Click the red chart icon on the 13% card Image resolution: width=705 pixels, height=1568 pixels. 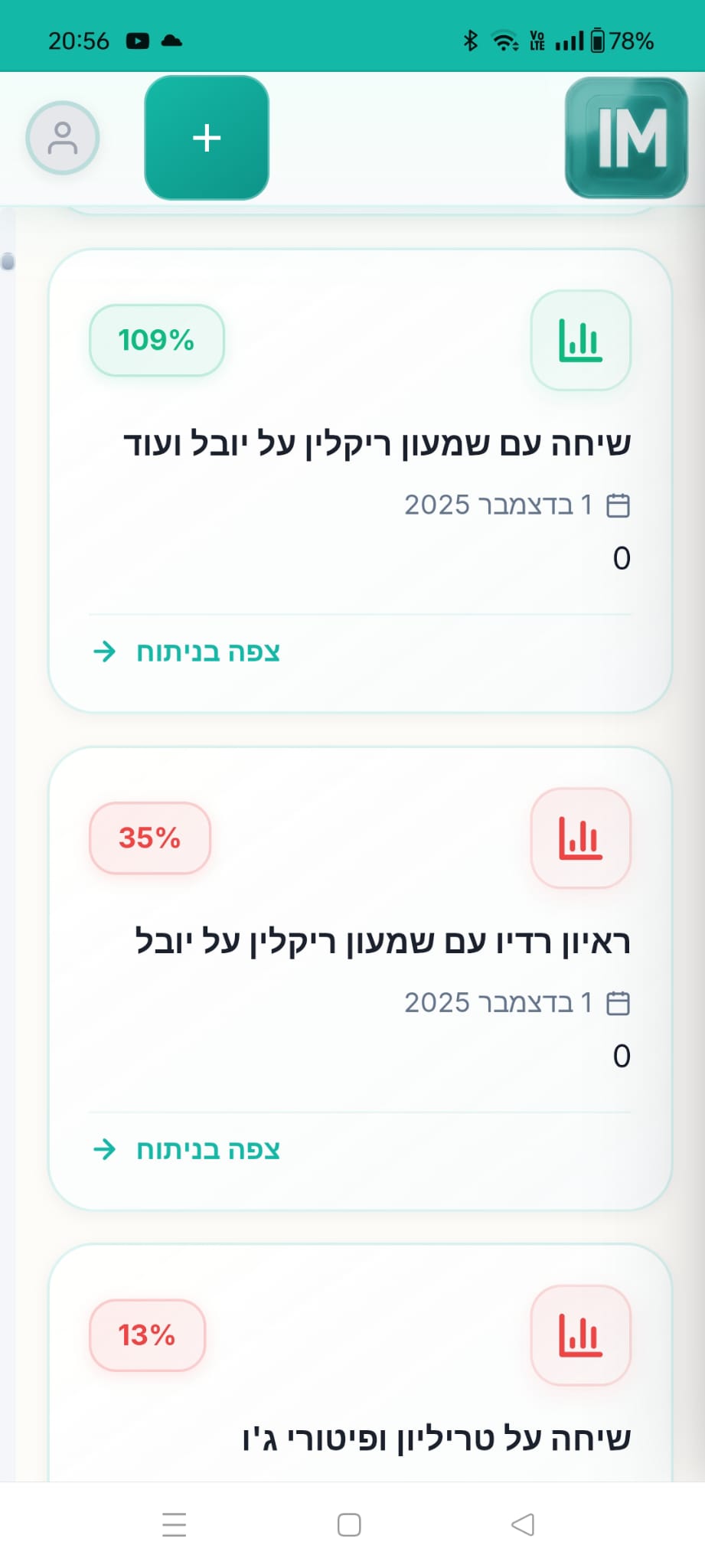pyautogui.click(x=580, y=1334)
